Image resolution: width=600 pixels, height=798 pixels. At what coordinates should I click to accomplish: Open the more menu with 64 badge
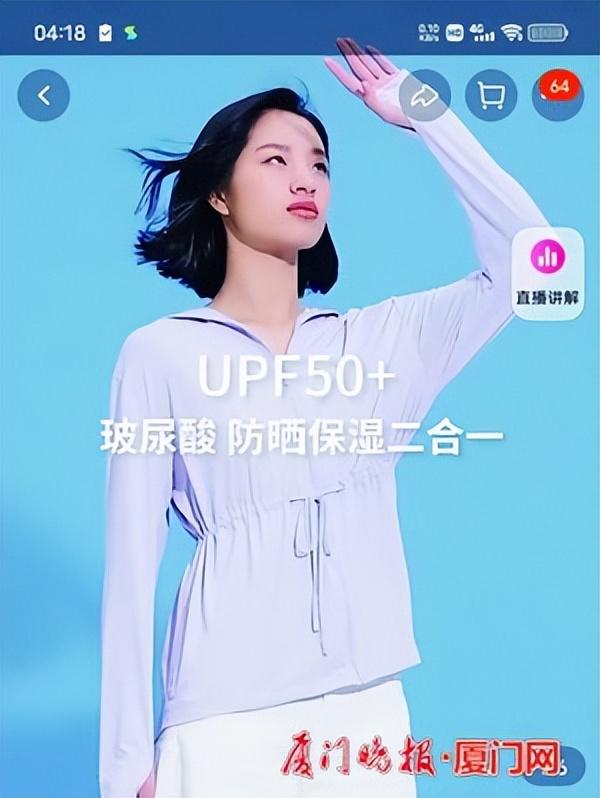[556, 96]
